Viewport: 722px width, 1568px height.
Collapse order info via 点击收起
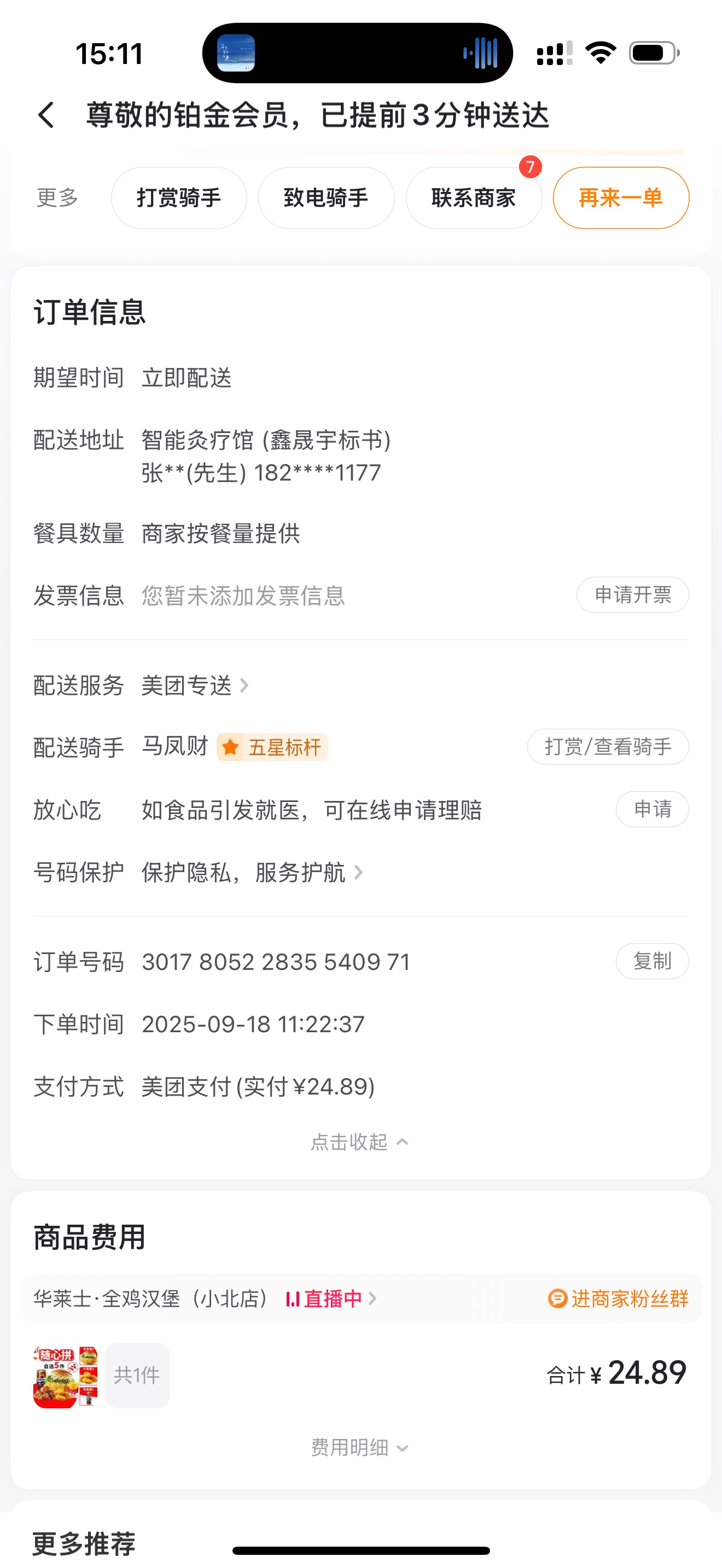pos(359,1142)
